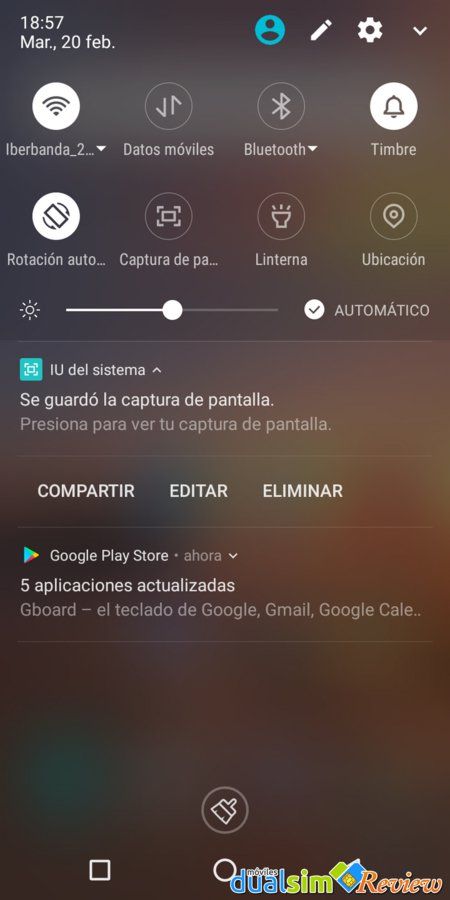450x900 pixels.
Task: Enable Ubicación
Action: tap(393, 216)
